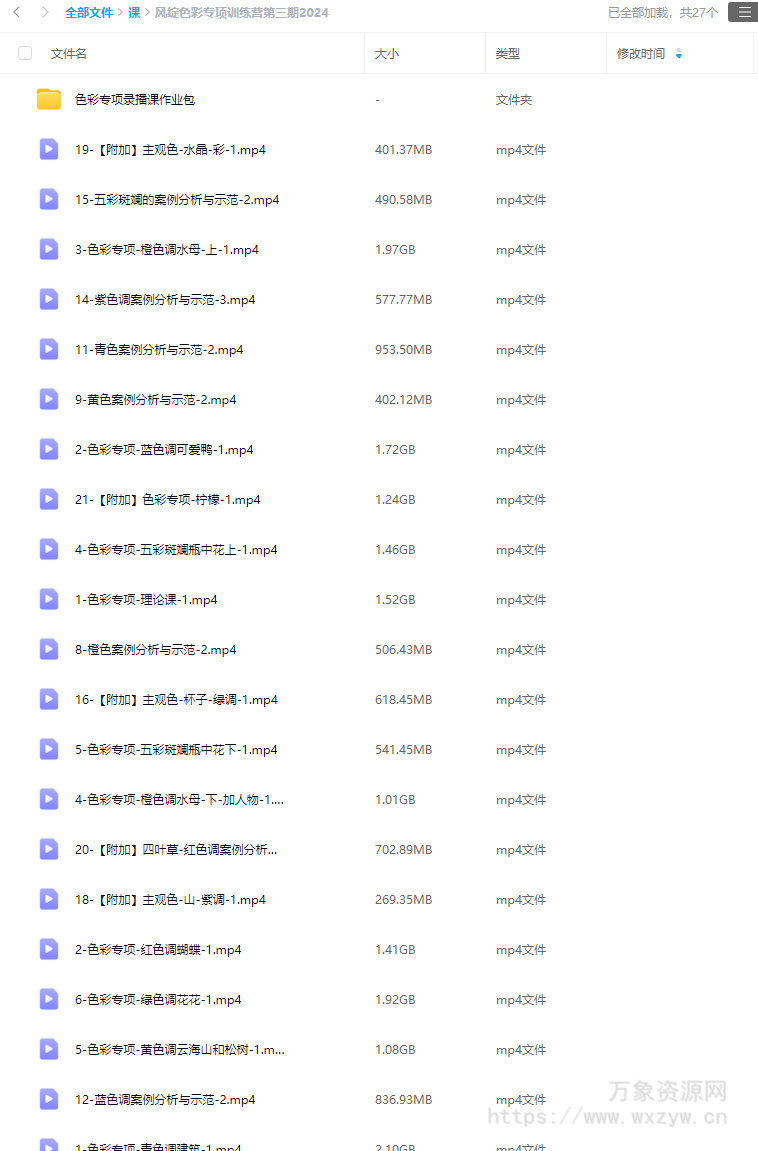Open 1-色彩专项-理论课-1.mp4
This screenshot has width=758, height=1151.
click(146, 600)
